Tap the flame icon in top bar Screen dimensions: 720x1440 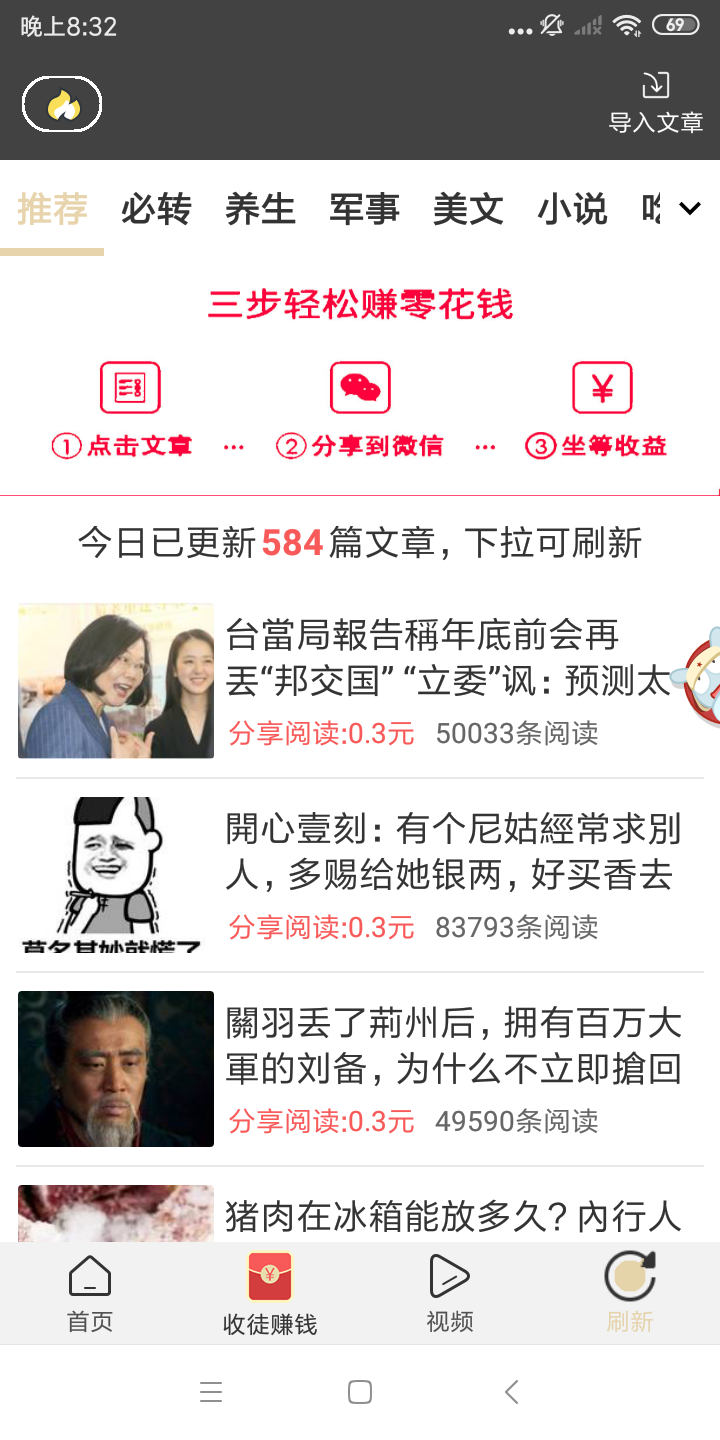tap(62, 104)
